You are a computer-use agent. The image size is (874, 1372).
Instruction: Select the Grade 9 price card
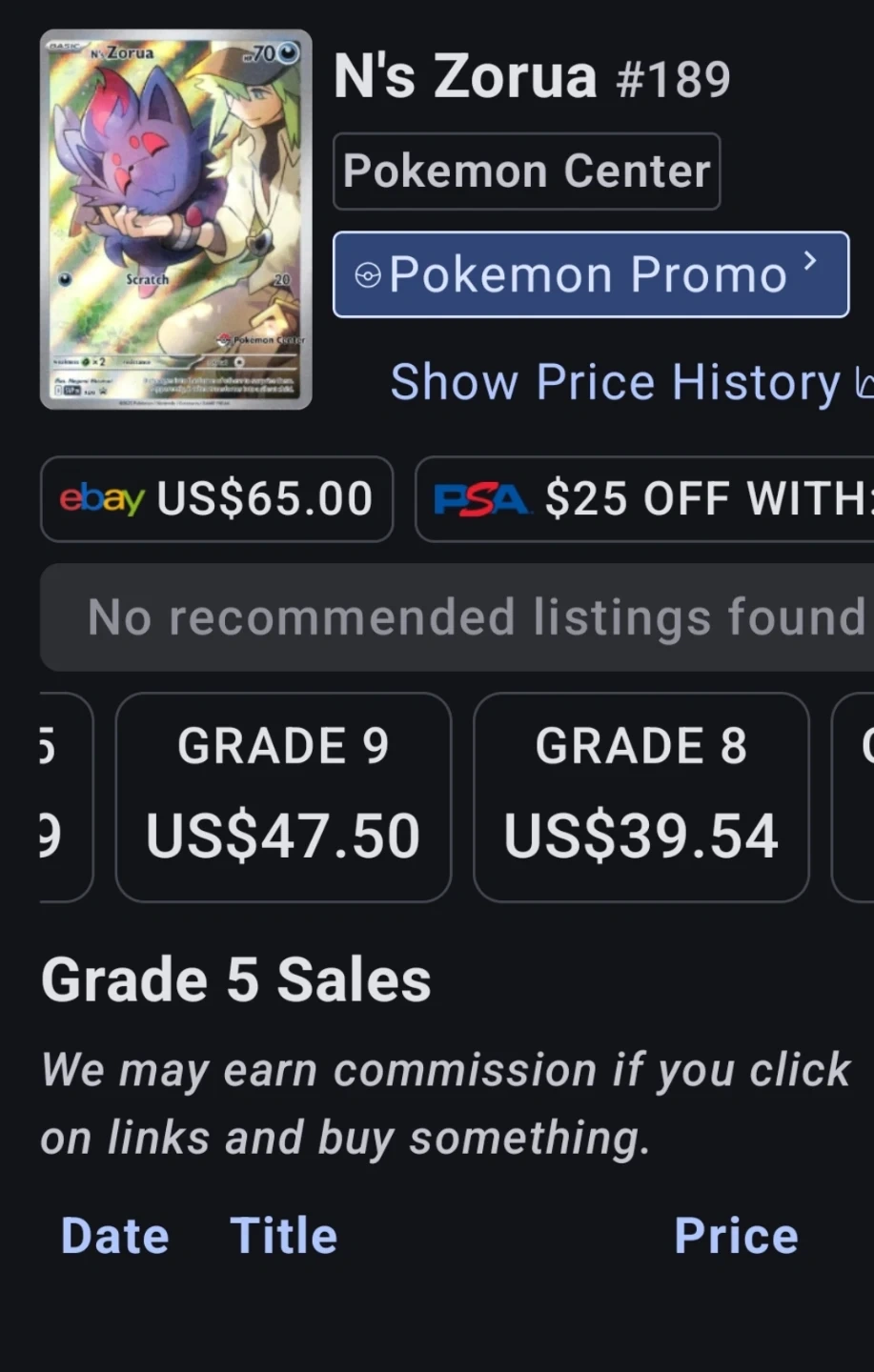coord(283,797)
